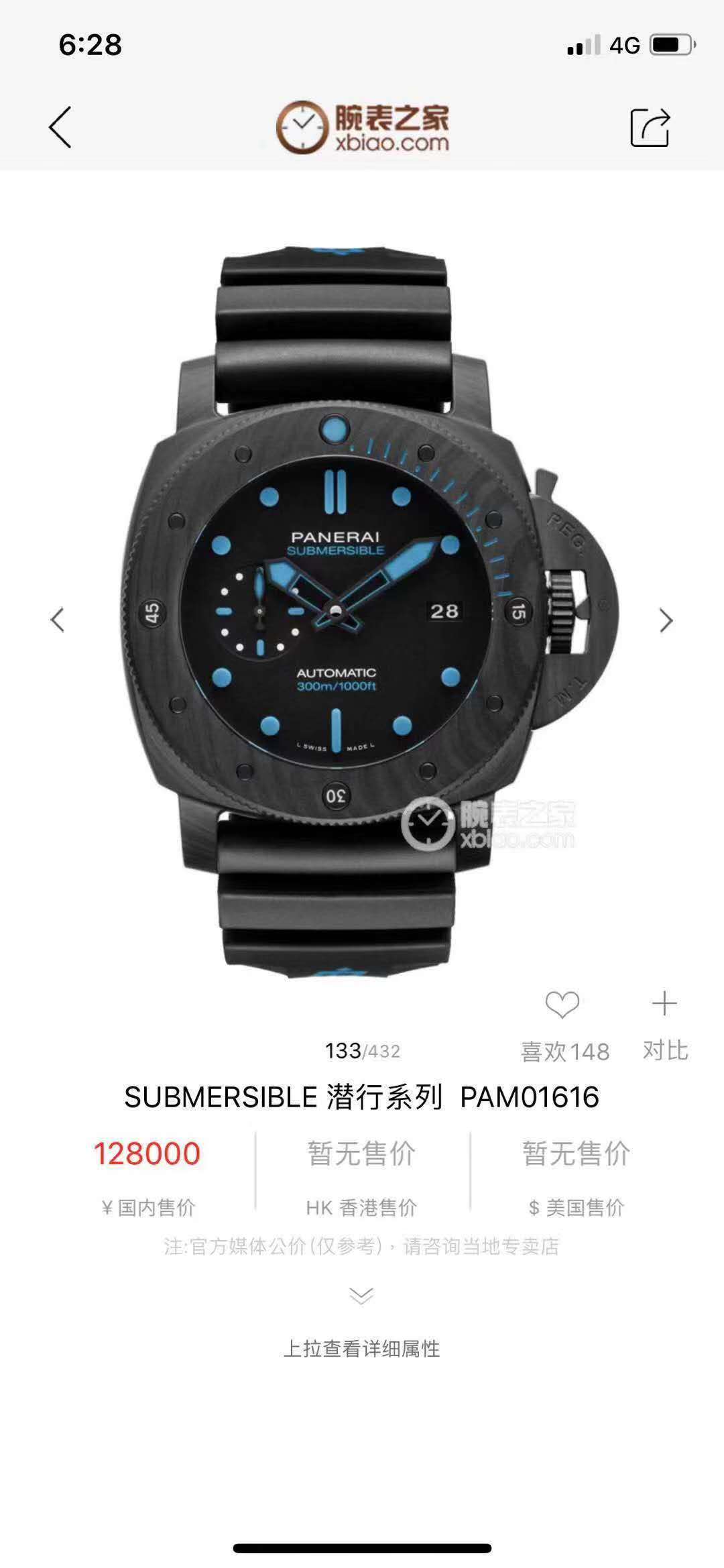Go back using the top-left arrow

pos(60,127)
